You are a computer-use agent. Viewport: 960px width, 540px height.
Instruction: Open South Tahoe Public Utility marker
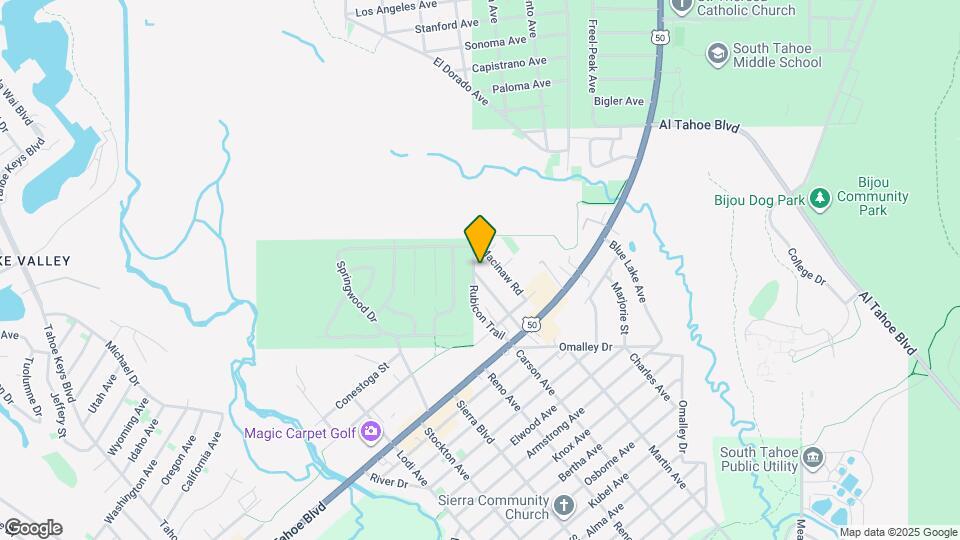click(x=813, y=459)
